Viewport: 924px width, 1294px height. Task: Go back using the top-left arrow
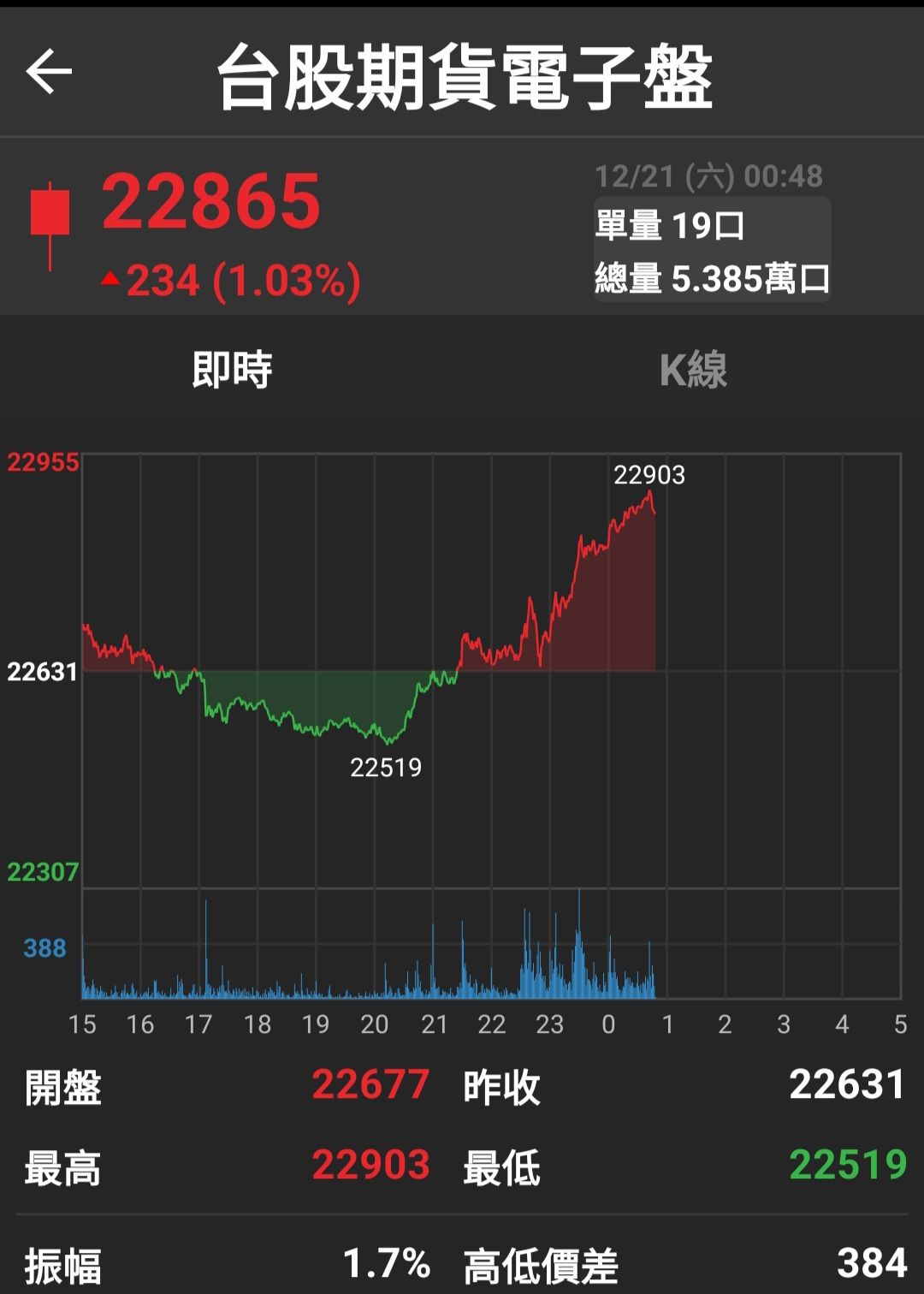click(x=50, y=72)
